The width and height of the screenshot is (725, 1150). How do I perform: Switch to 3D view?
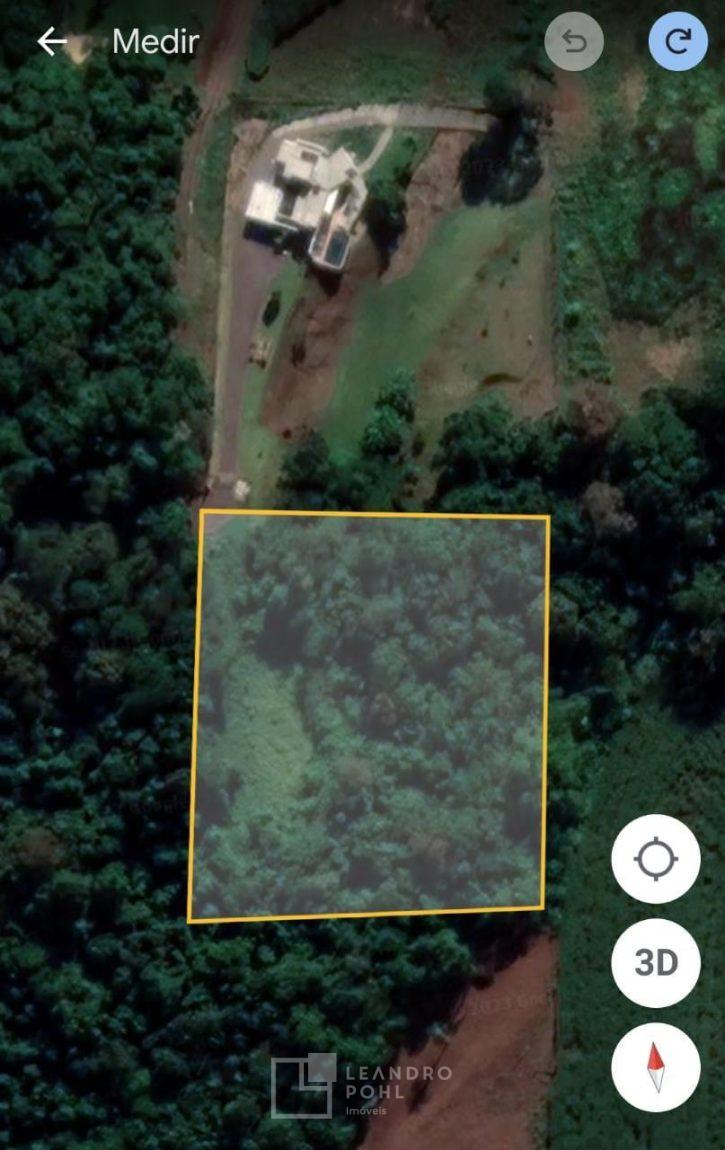656,963
